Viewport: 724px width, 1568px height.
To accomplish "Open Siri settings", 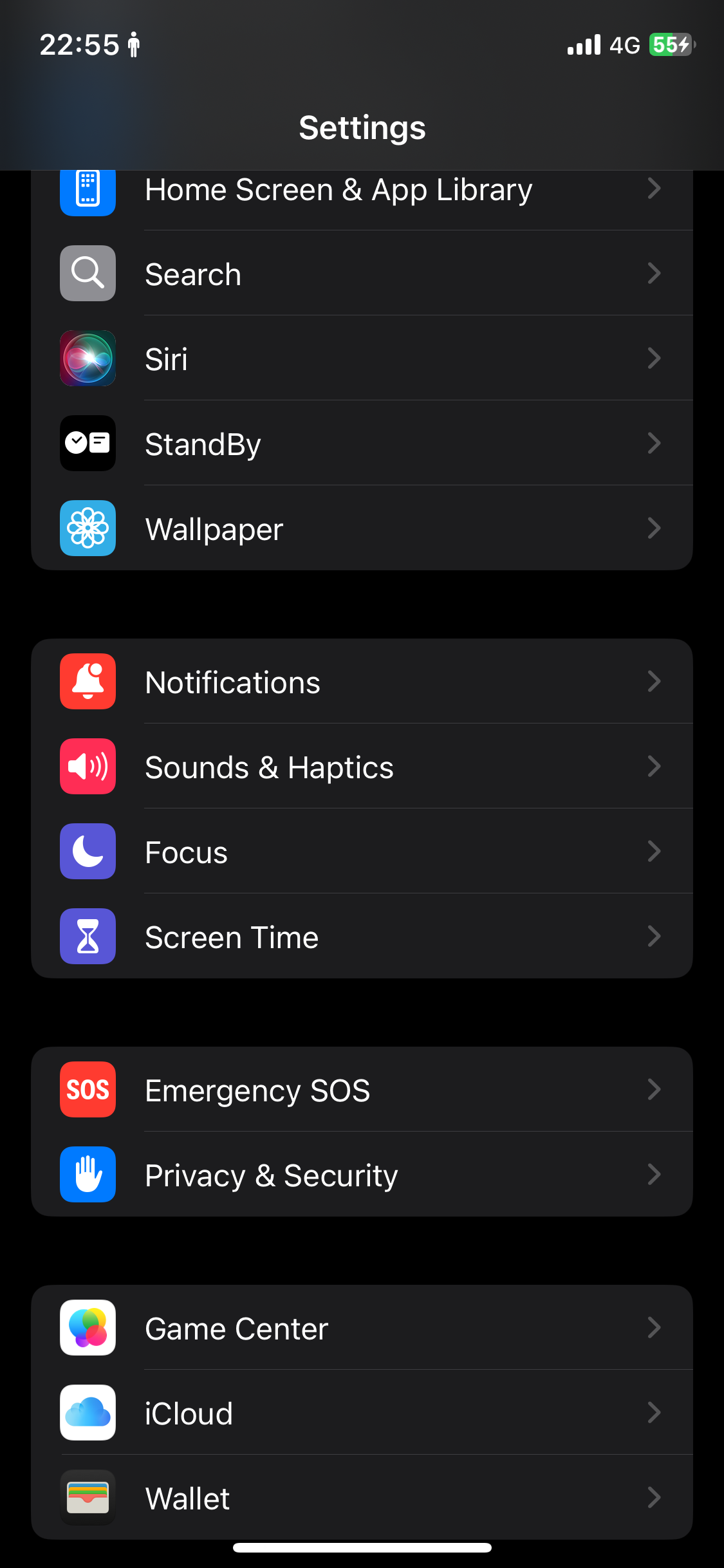I will pyautogui.click(x=360, y=359).
